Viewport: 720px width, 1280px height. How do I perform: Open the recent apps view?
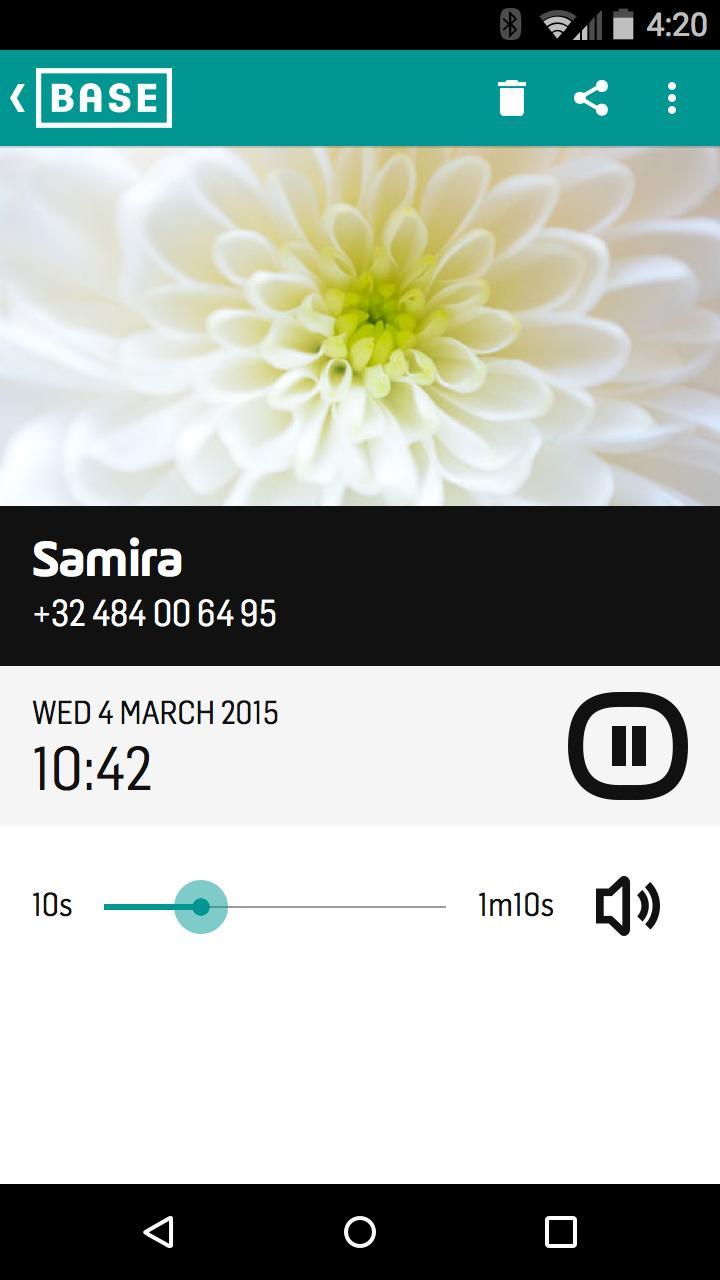pos(560,1232)
